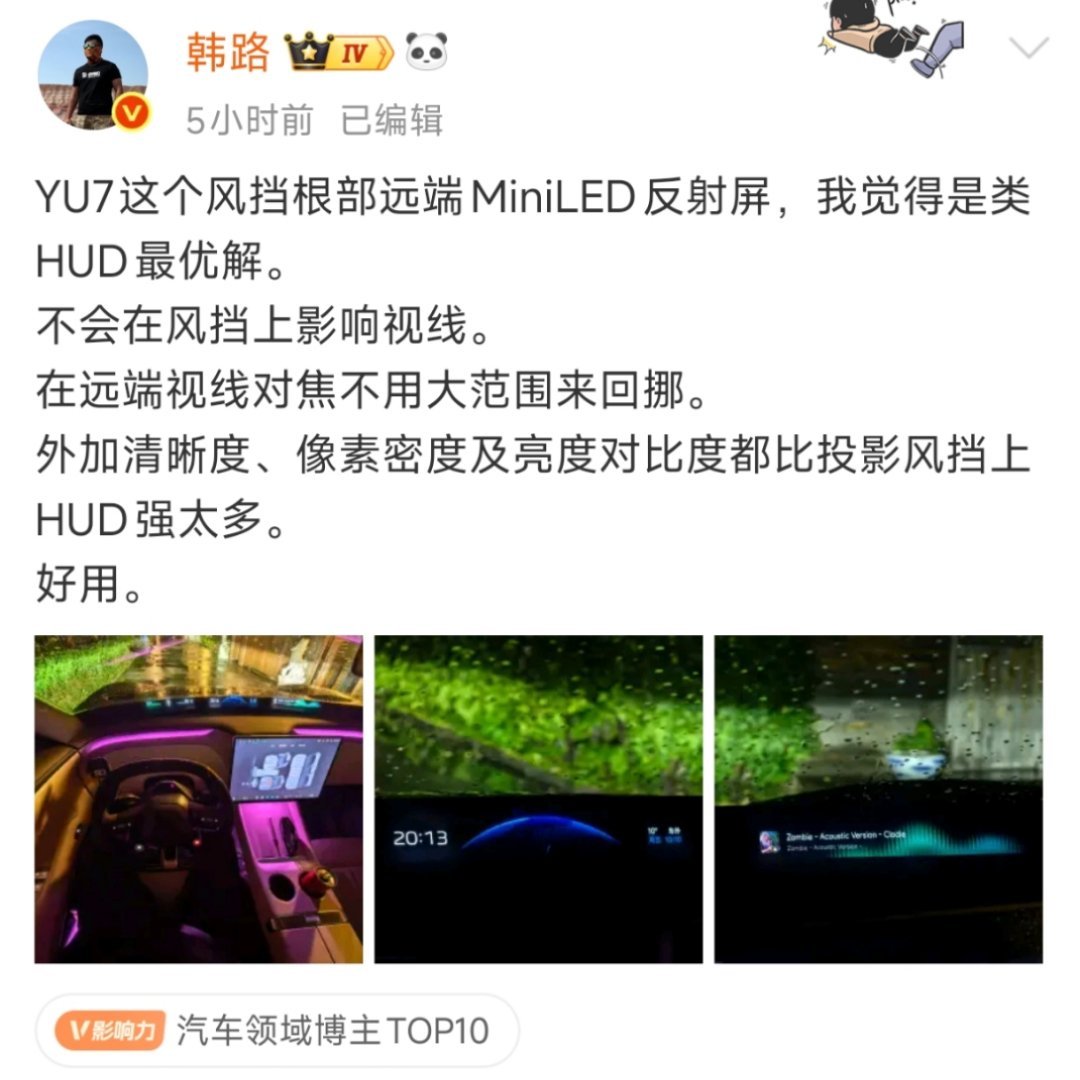Open the 汽车领域博主TOP10 influence badge
Screen dimensions: 1080x1080
click(x=277, y=1030)
